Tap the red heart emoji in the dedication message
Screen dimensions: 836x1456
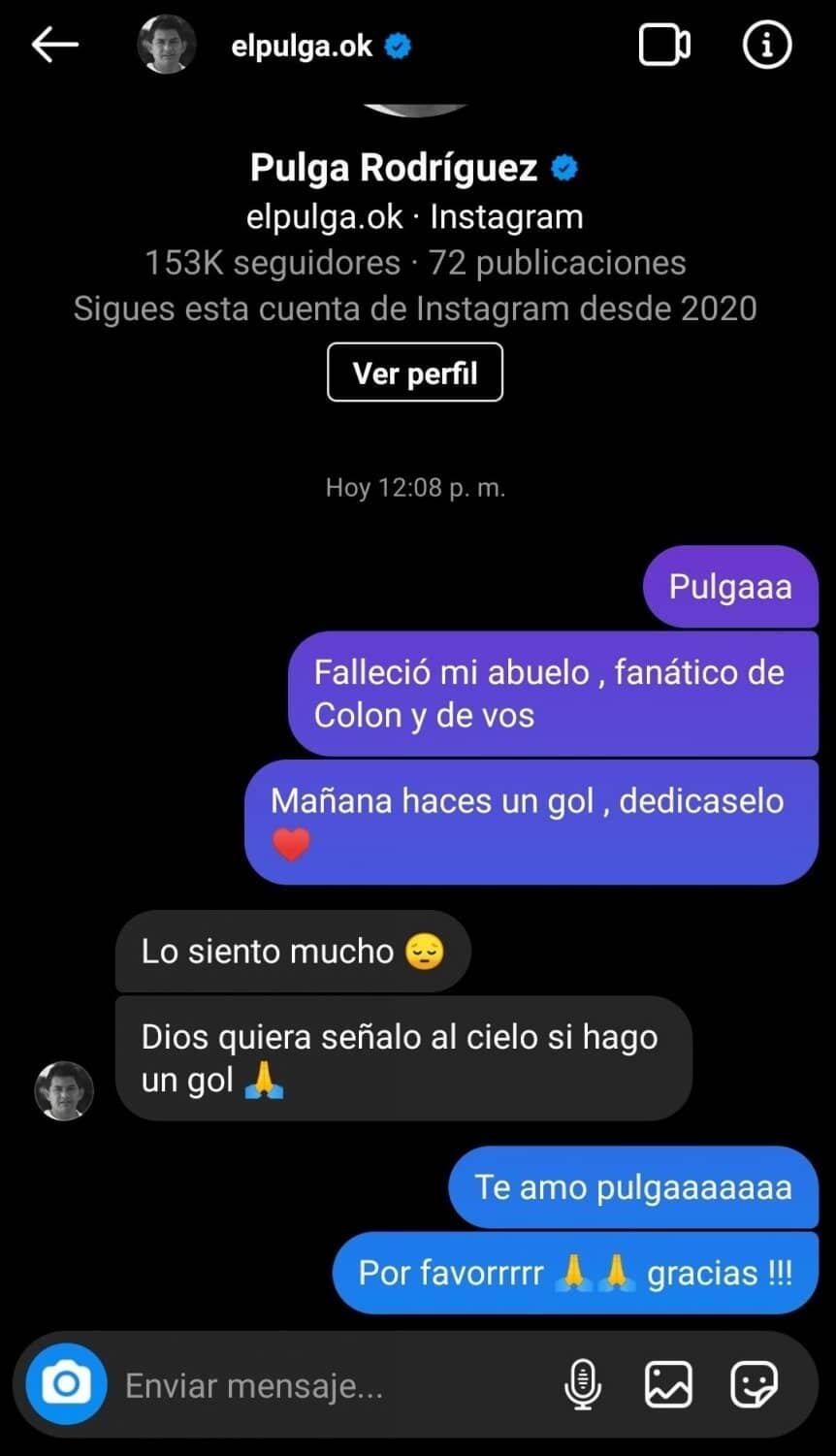coord(290,844)
